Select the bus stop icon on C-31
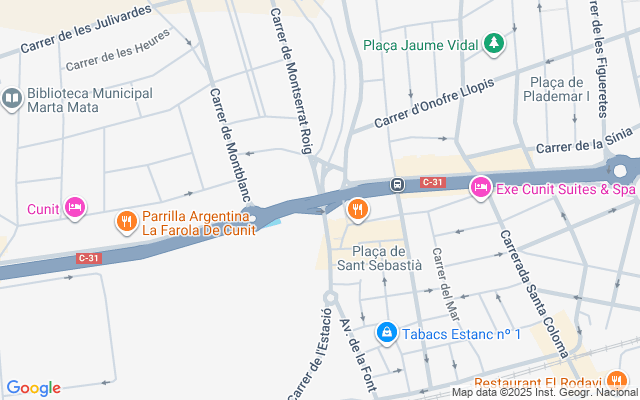Image resolution: width=640 pixels, height=400 pixels. [397, 184]
